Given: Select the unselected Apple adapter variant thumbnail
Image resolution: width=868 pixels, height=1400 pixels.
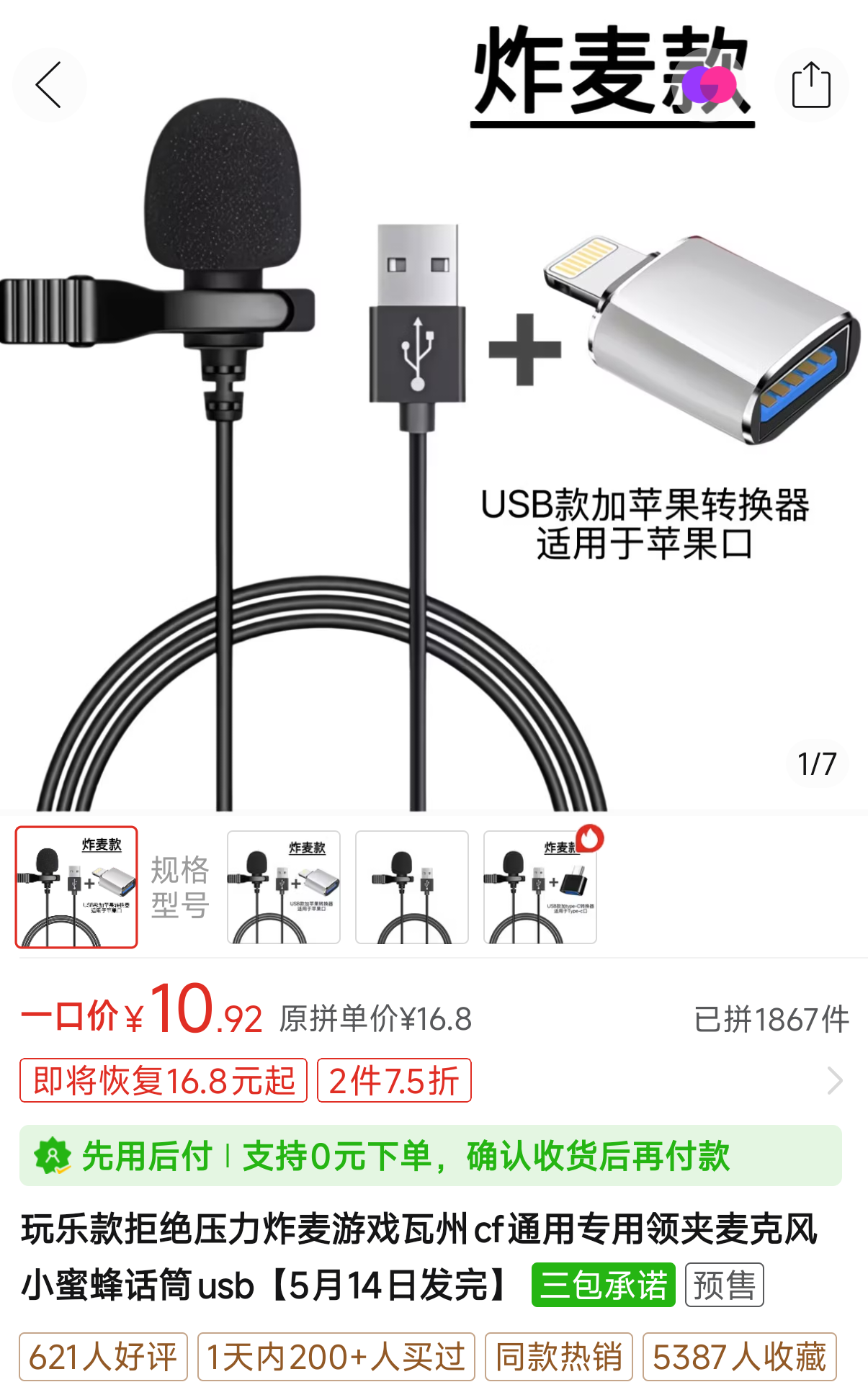Looking at the screenshot, I should pos(284,887).
